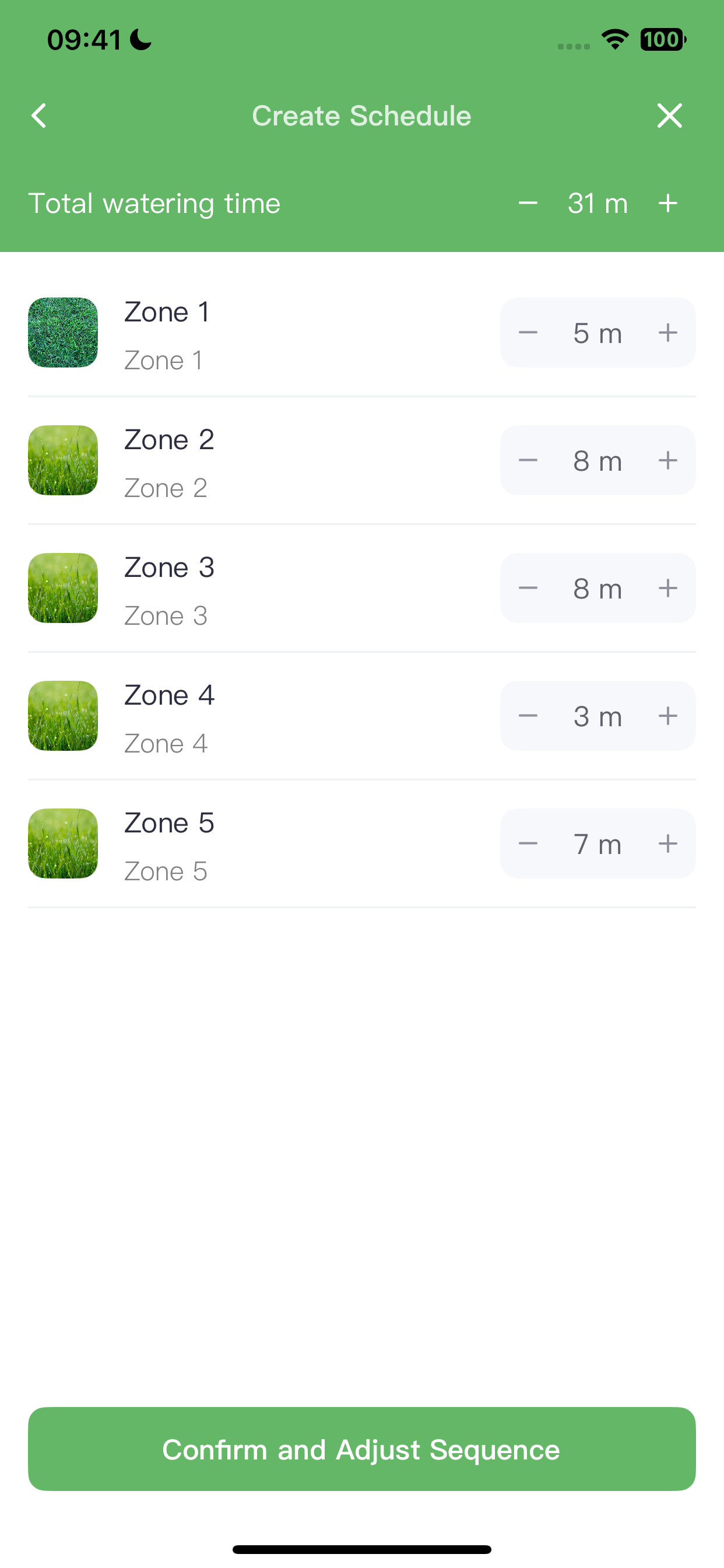
Task: Tap minus on Zone 3 timer
Action: (x=528, y=588)
